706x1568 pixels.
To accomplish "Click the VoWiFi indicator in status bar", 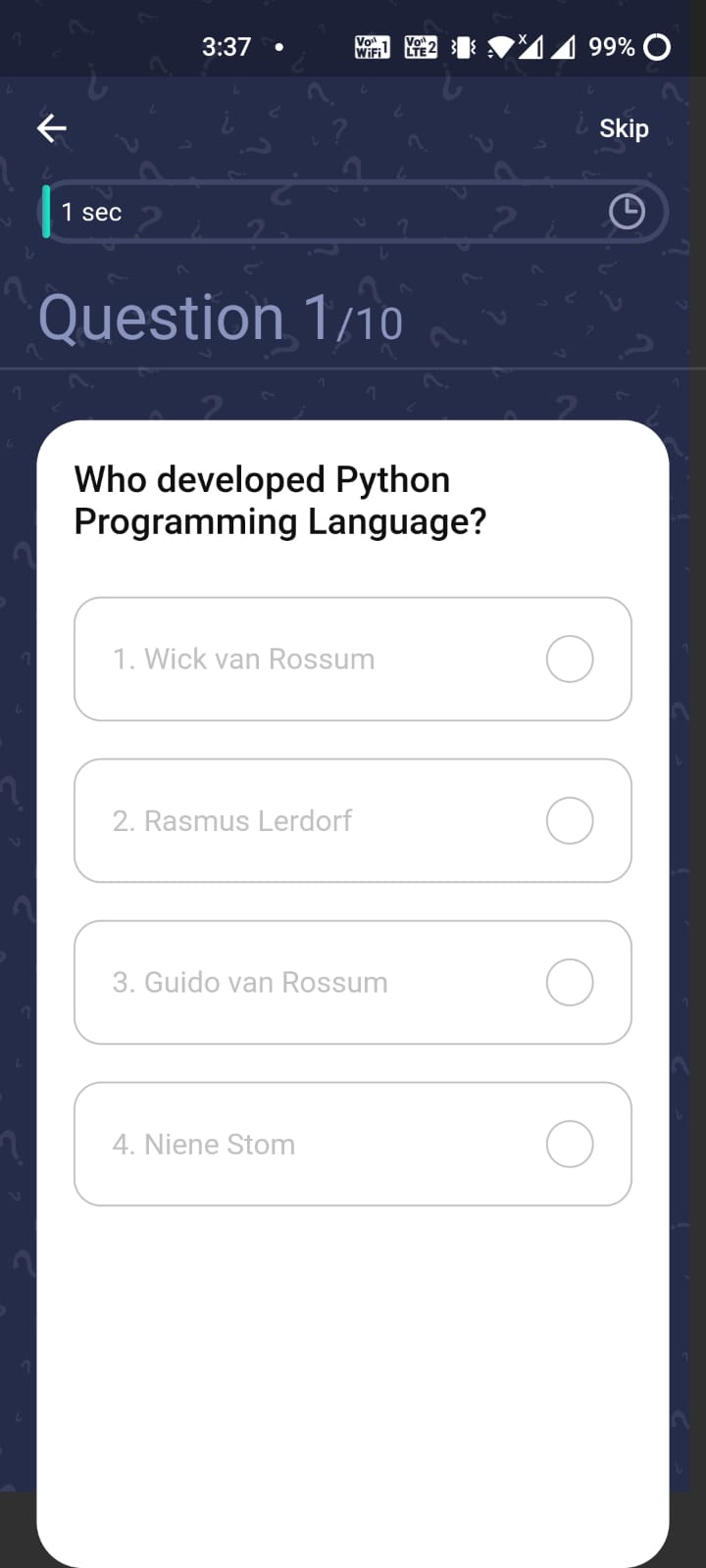I will tap(370, 46).
